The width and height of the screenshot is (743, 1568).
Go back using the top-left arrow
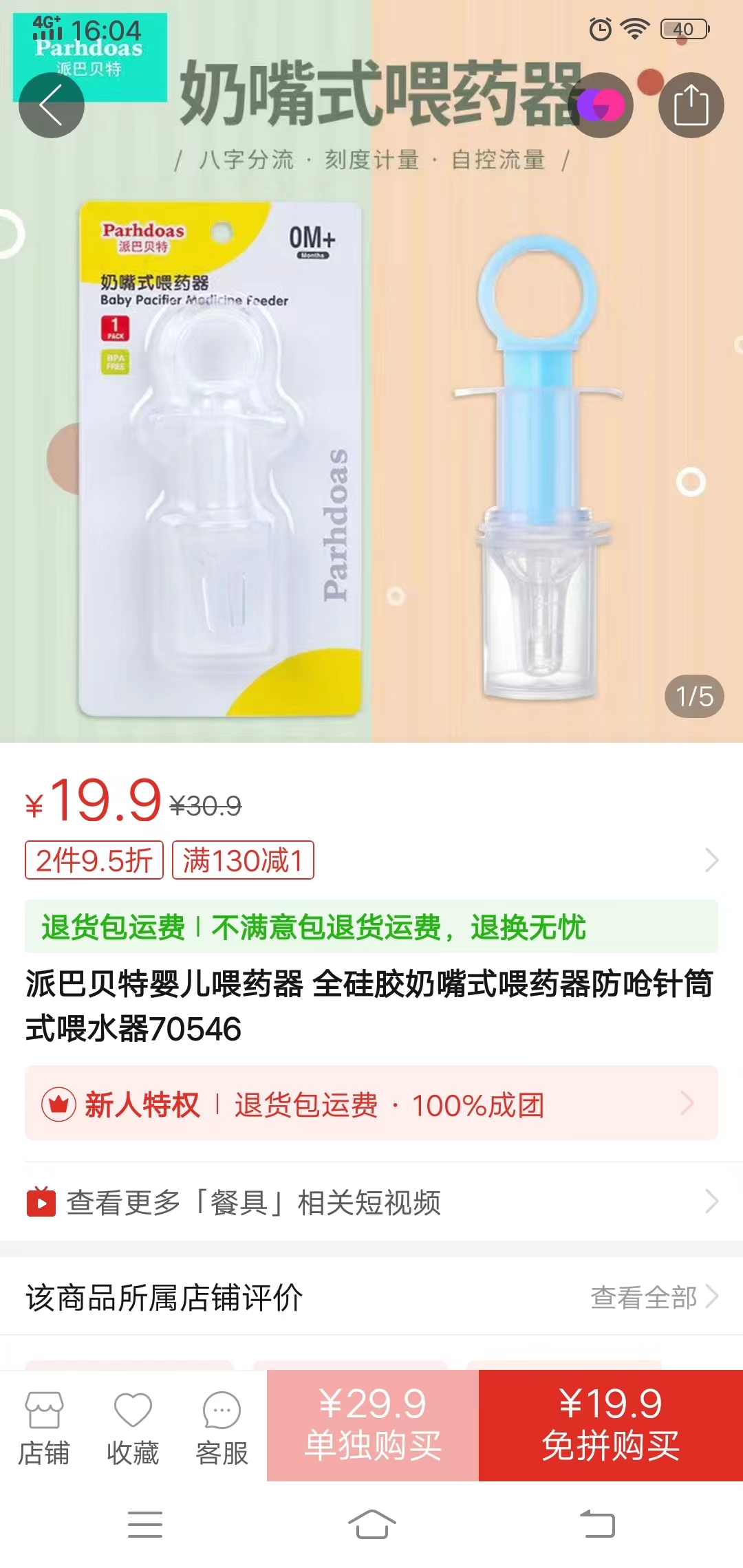coord(51,105)
